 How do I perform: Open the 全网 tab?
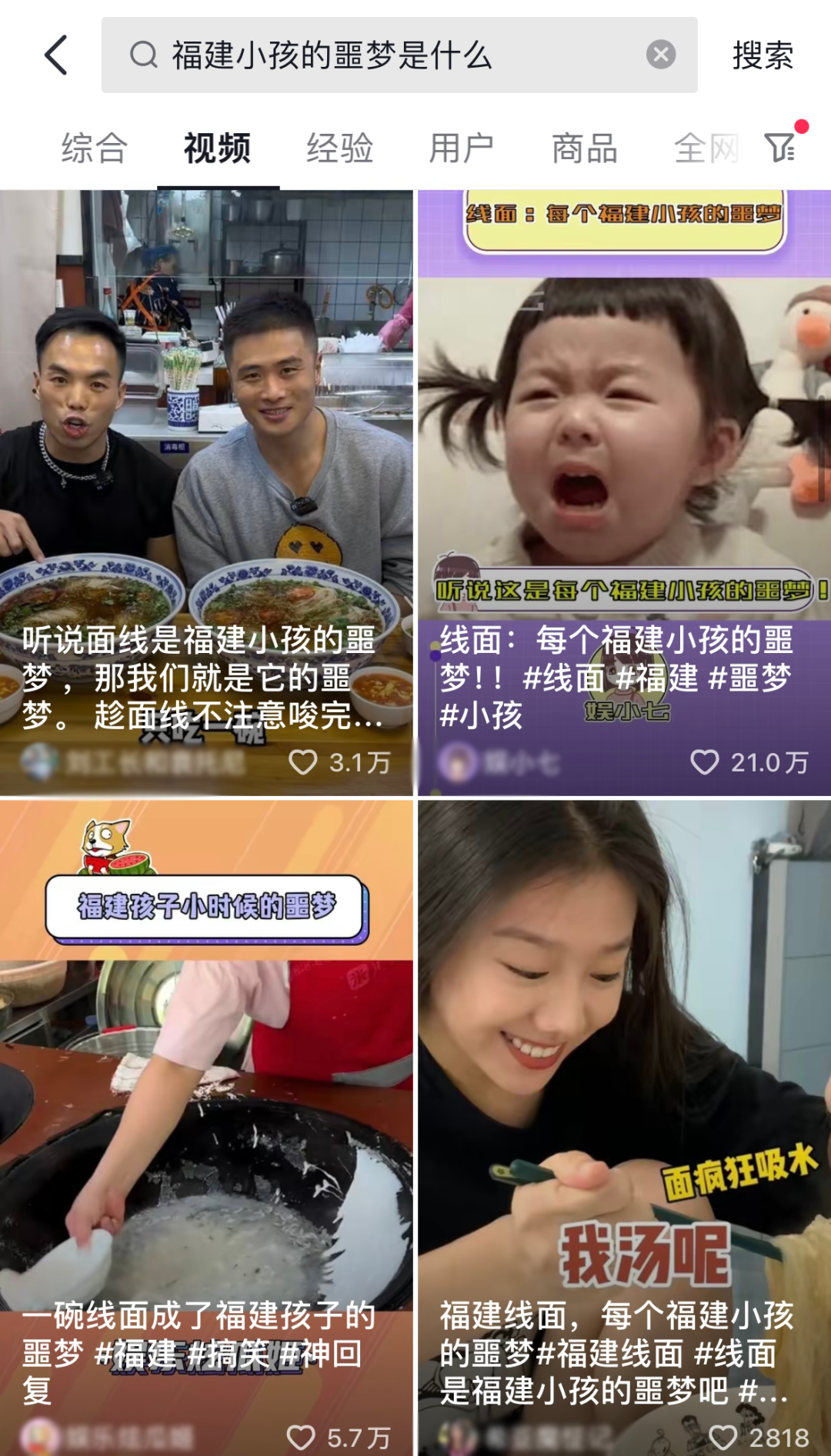[704, 148]
